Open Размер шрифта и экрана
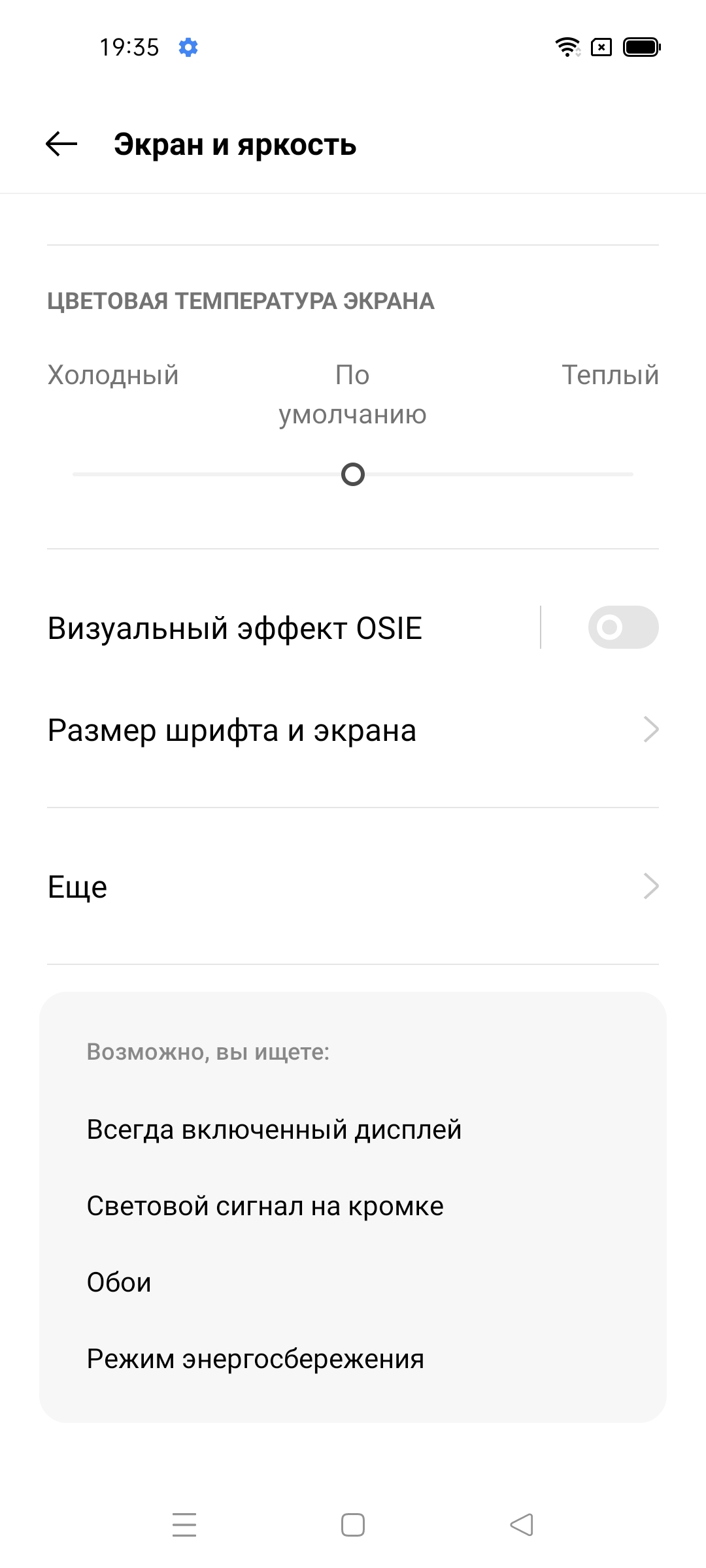The height and width of the screenshot is (1568, 706). click(353, 730)
